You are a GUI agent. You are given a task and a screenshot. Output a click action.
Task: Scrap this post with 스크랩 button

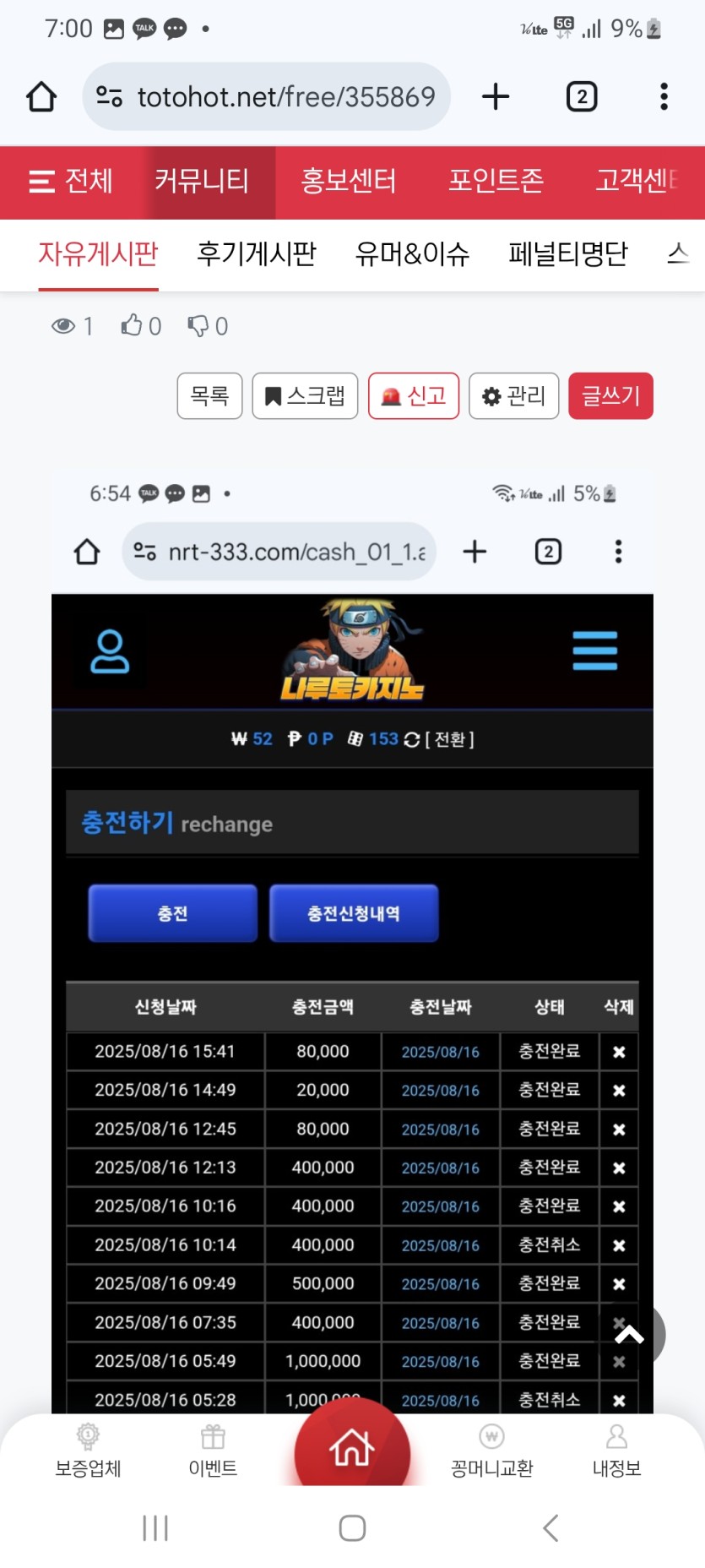[x=305, y=395]
